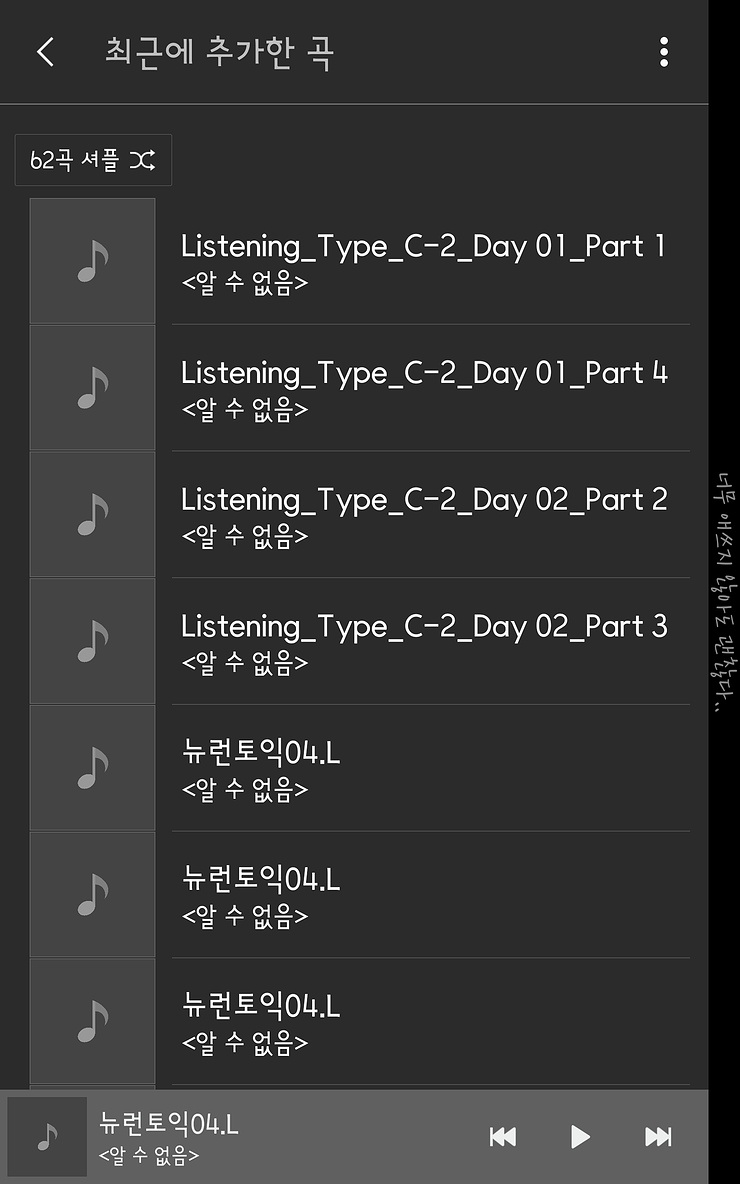Shuffle all 62 songs

(93, 160)
